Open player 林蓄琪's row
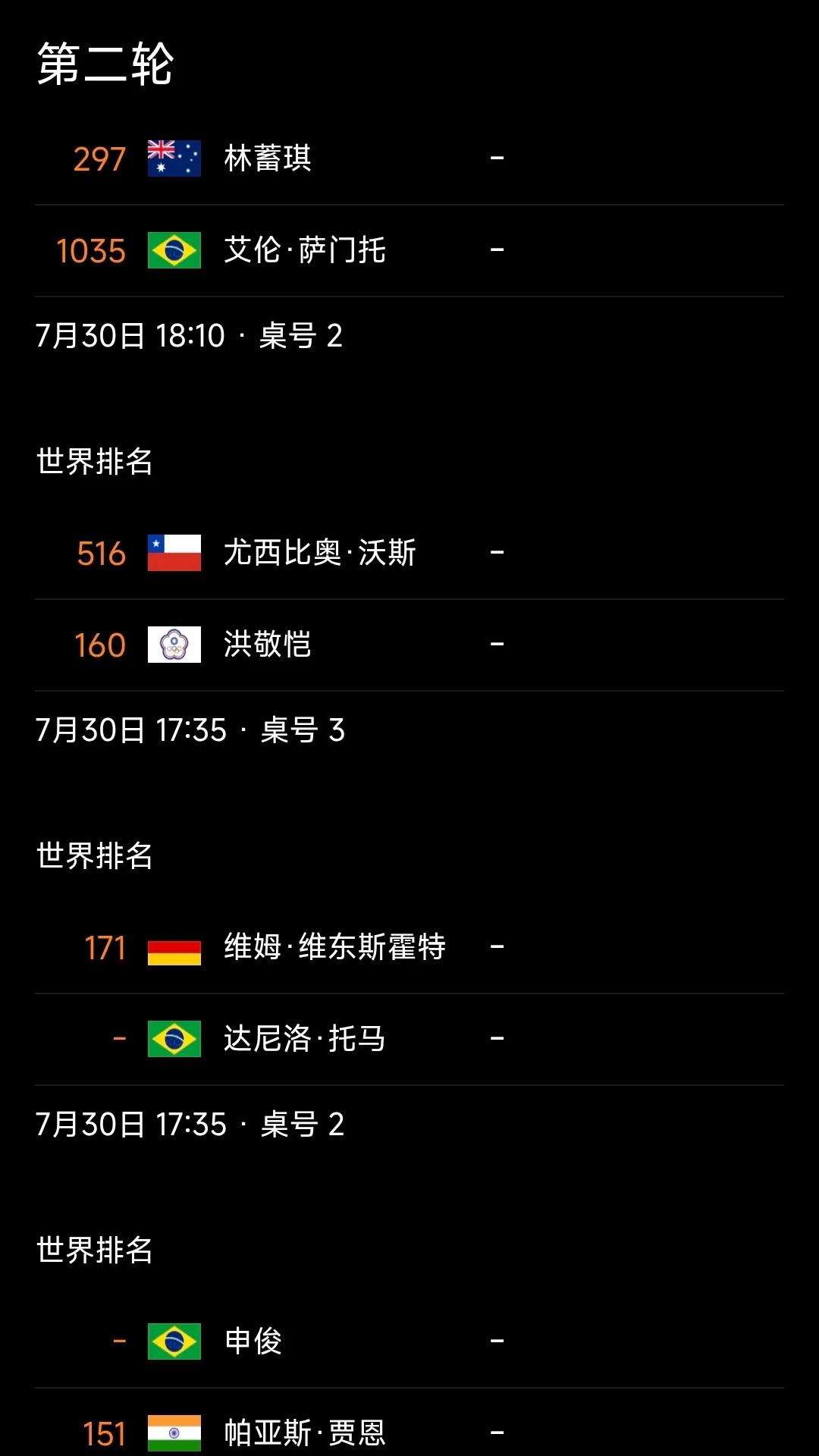 point(409,159)
